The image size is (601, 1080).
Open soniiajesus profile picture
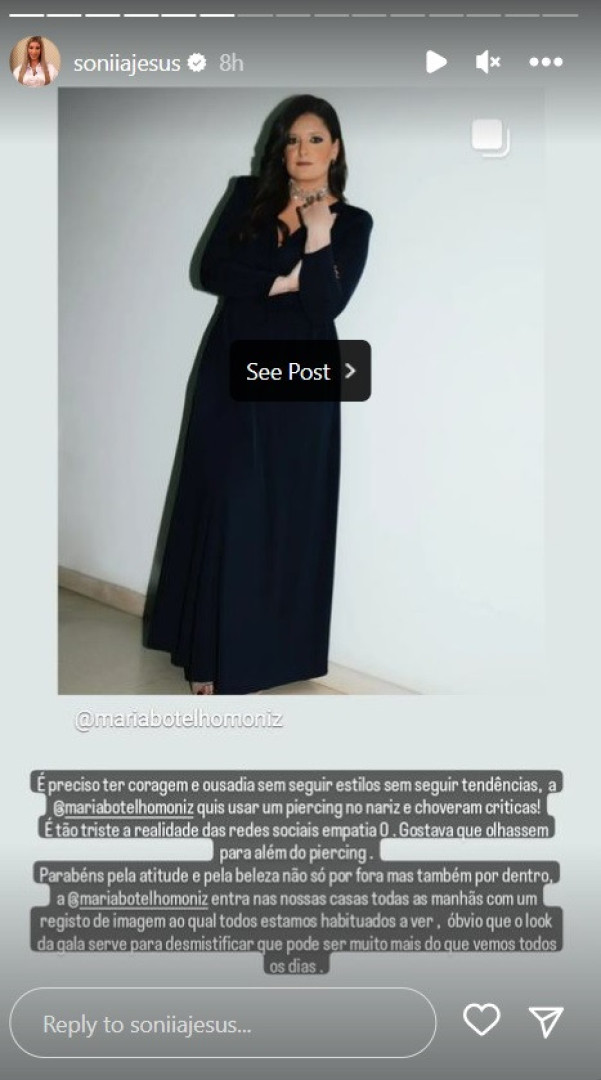tap(35, 62)
